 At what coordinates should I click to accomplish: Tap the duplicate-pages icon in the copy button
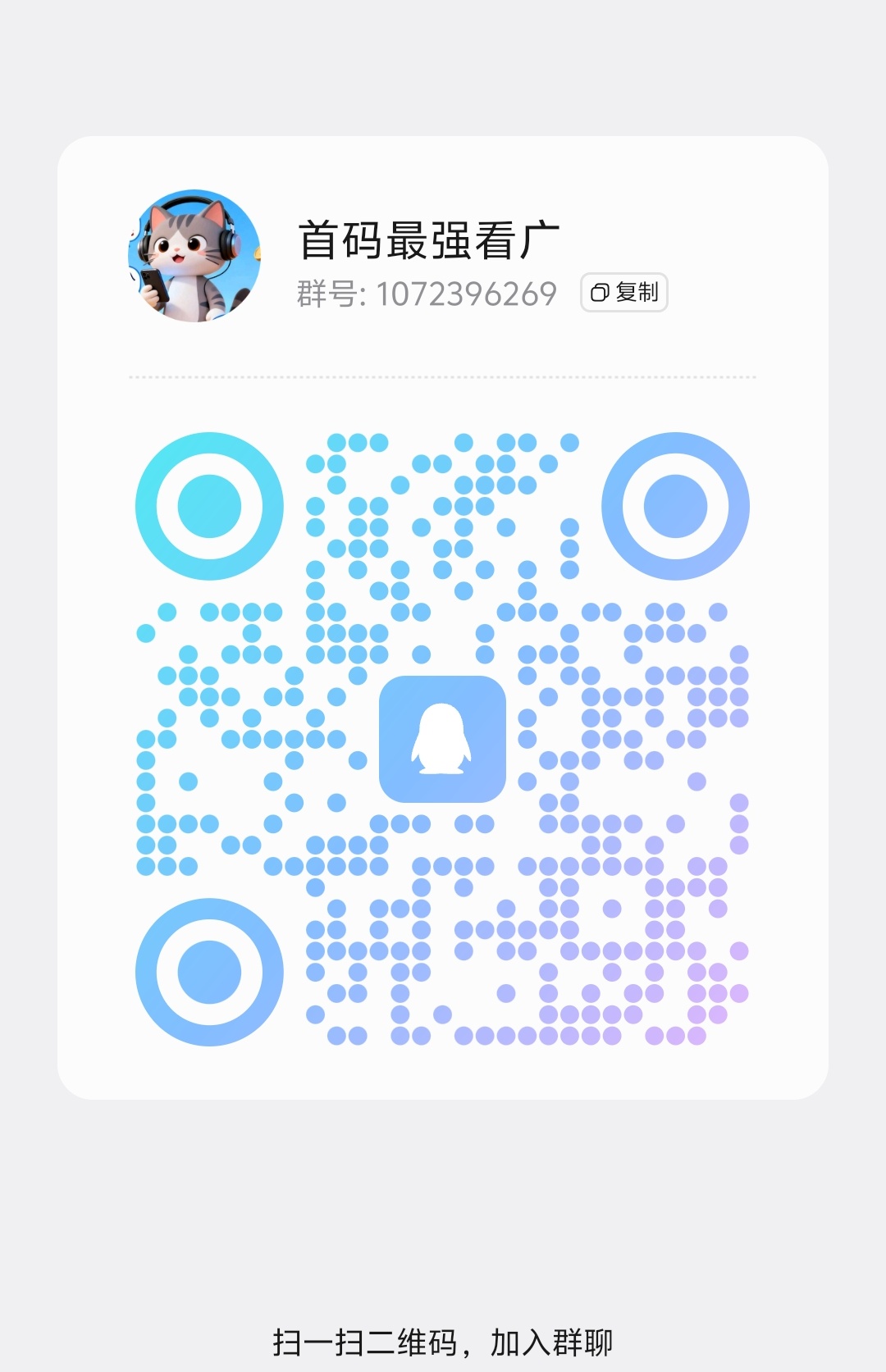(600, 294)
